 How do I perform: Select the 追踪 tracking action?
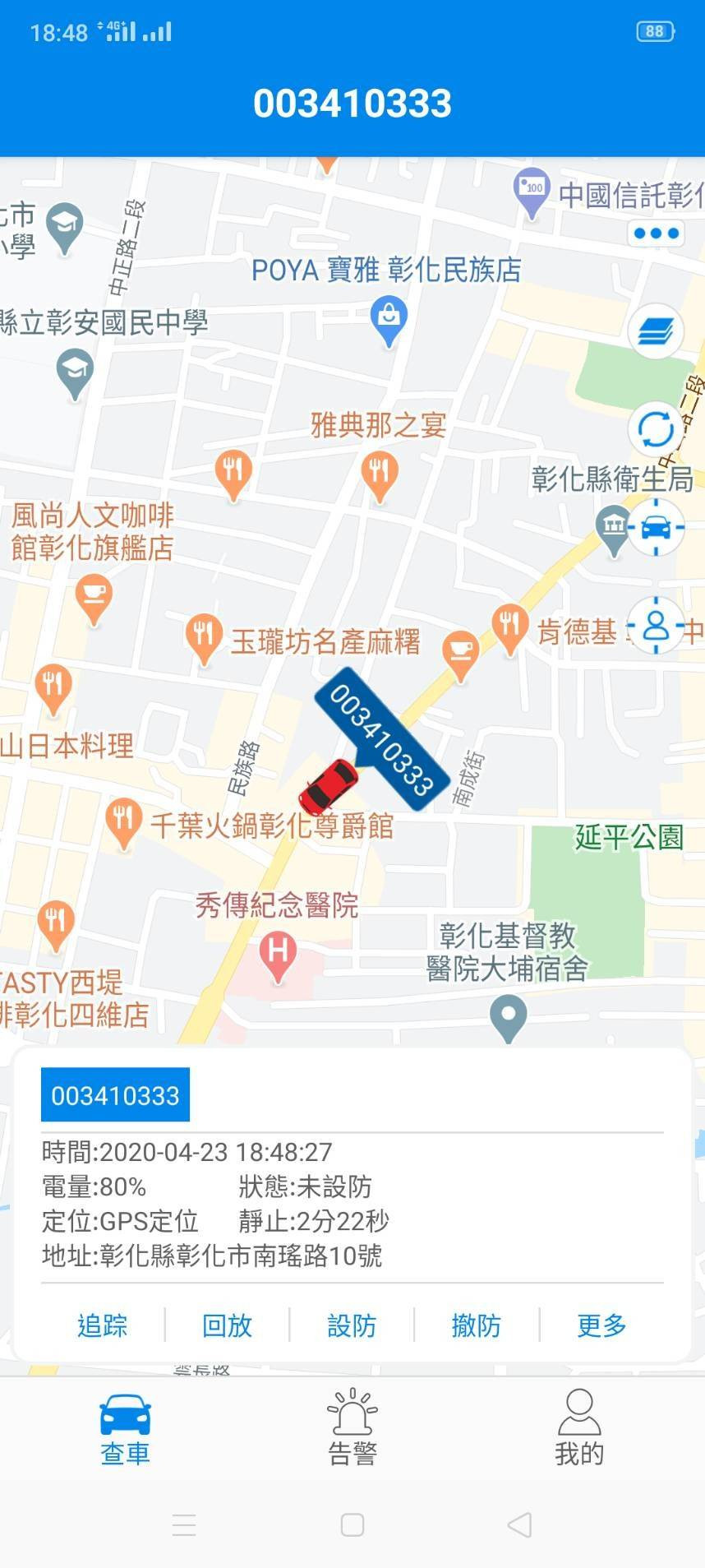(x=102, y=1325)
